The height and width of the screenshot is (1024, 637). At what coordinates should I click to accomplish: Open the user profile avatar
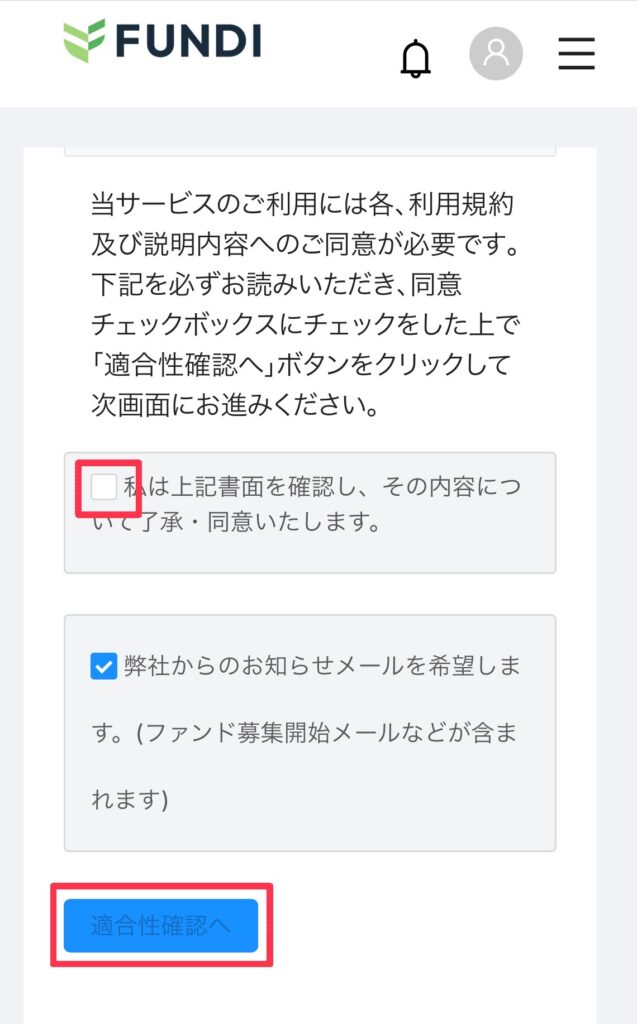[495, 53]
